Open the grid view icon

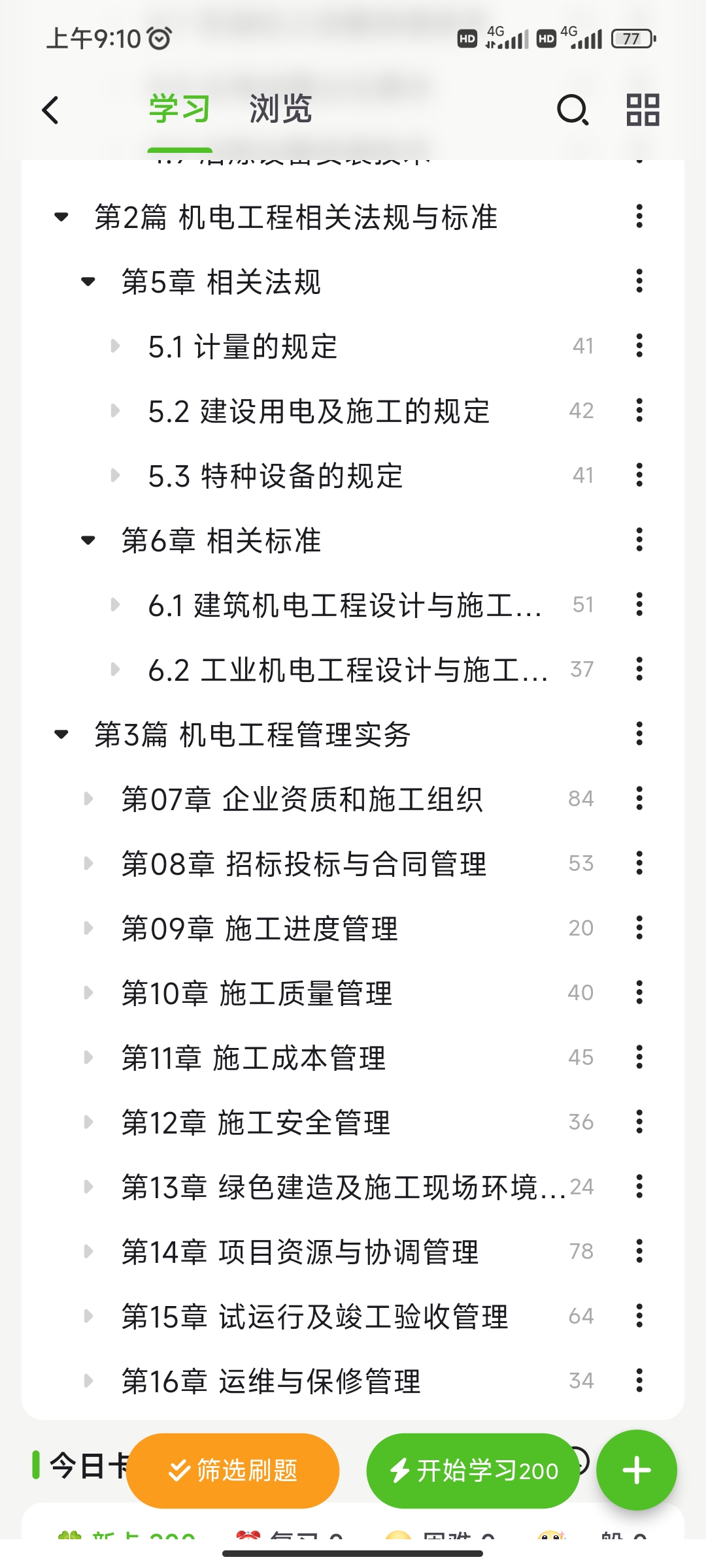point(643,110)
